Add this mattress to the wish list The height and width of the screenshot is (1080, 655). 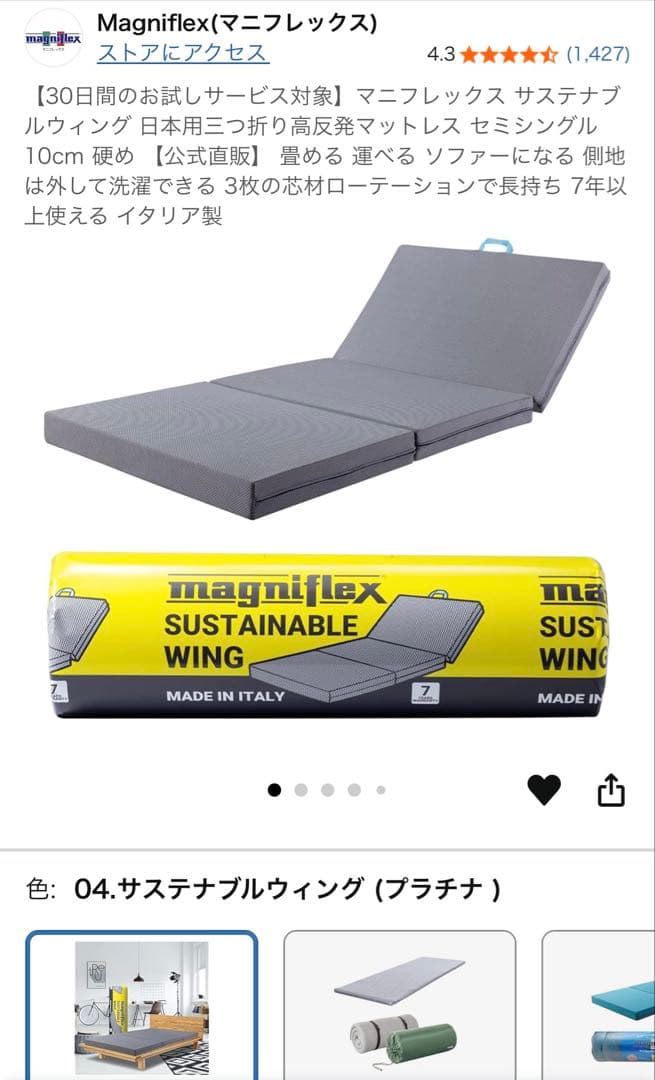(544, 790)
